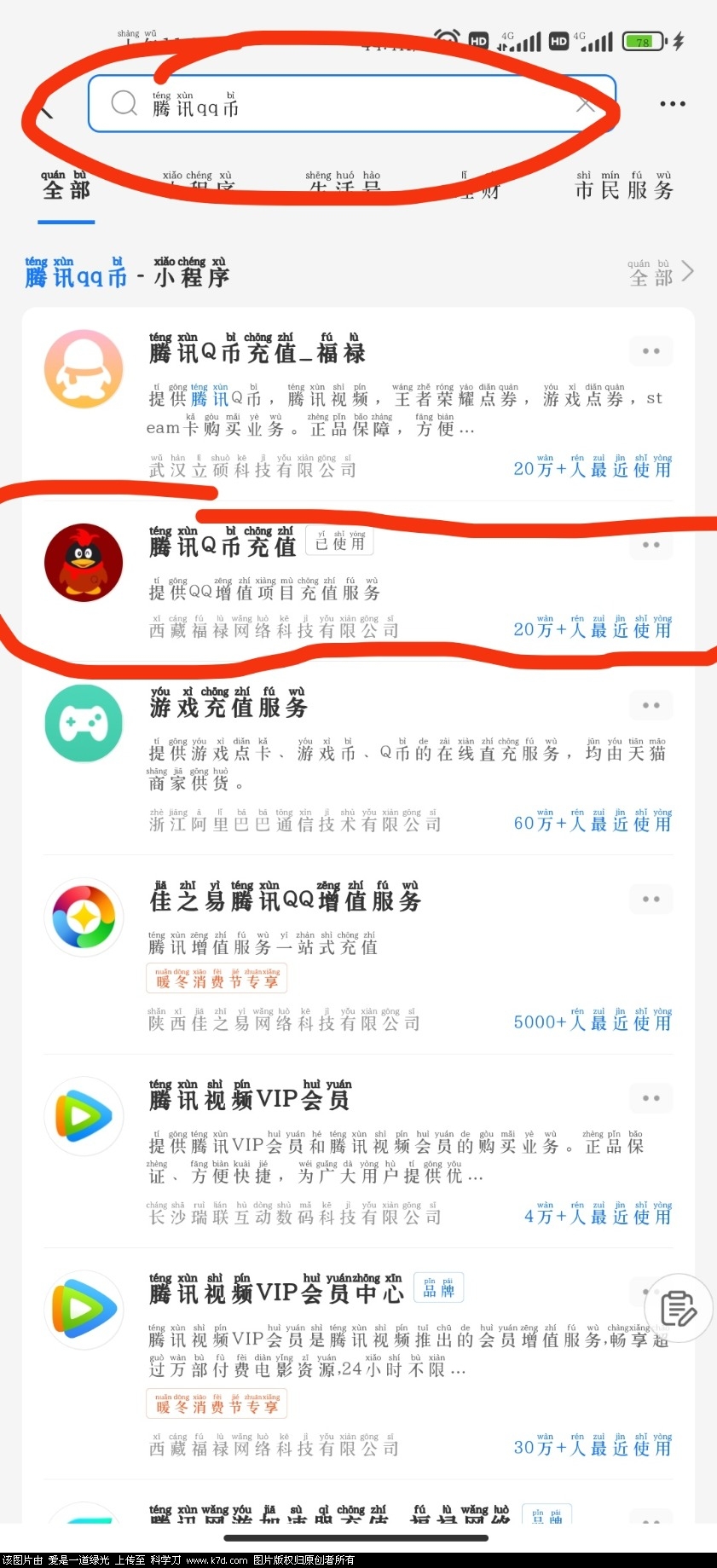Open 腾讯Q币充值_福禄 mini program
Image resolution: width=717 pixels, height=1568 pixels.
(257, 353)
